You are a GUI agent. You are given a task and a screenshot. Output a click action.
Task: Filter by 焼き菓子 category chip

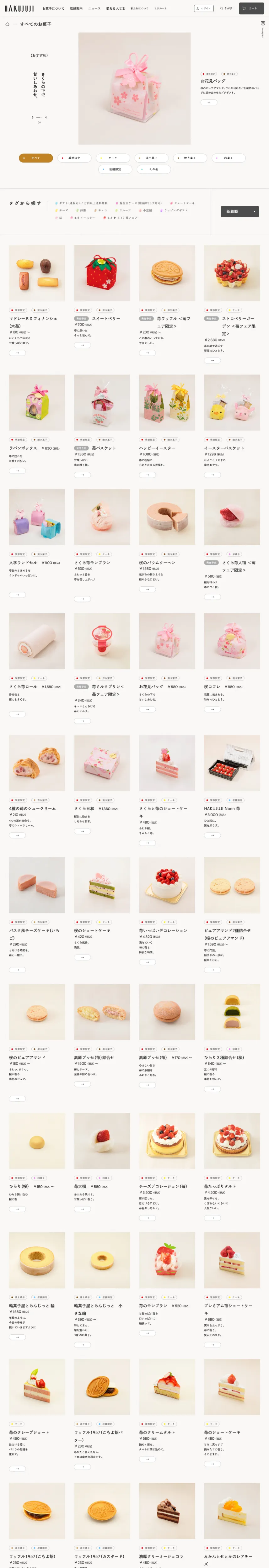[x=190, y=158]
